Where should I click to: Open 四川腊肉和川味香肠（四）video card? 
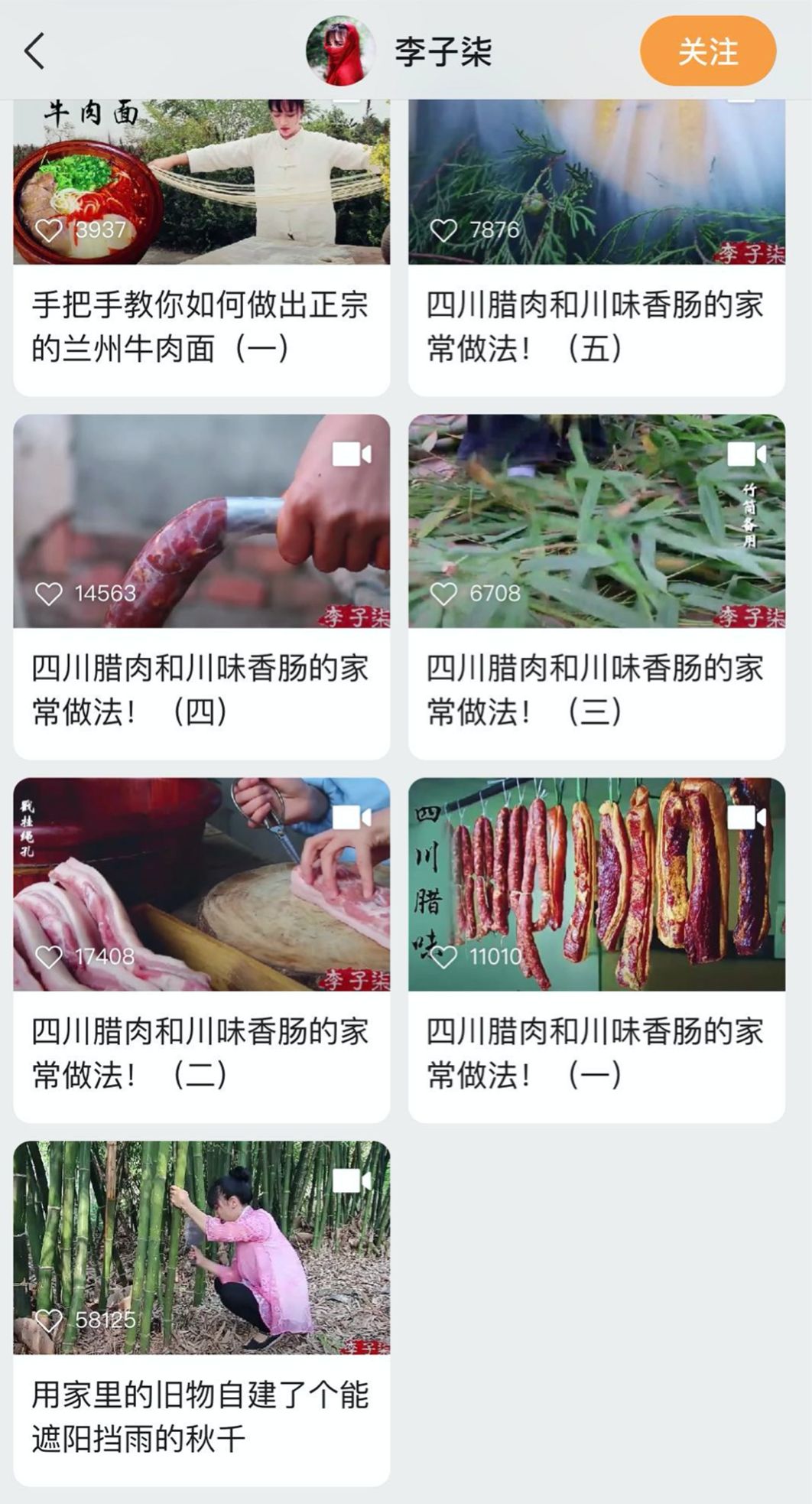pyautogui.click(x=201, y=522)
